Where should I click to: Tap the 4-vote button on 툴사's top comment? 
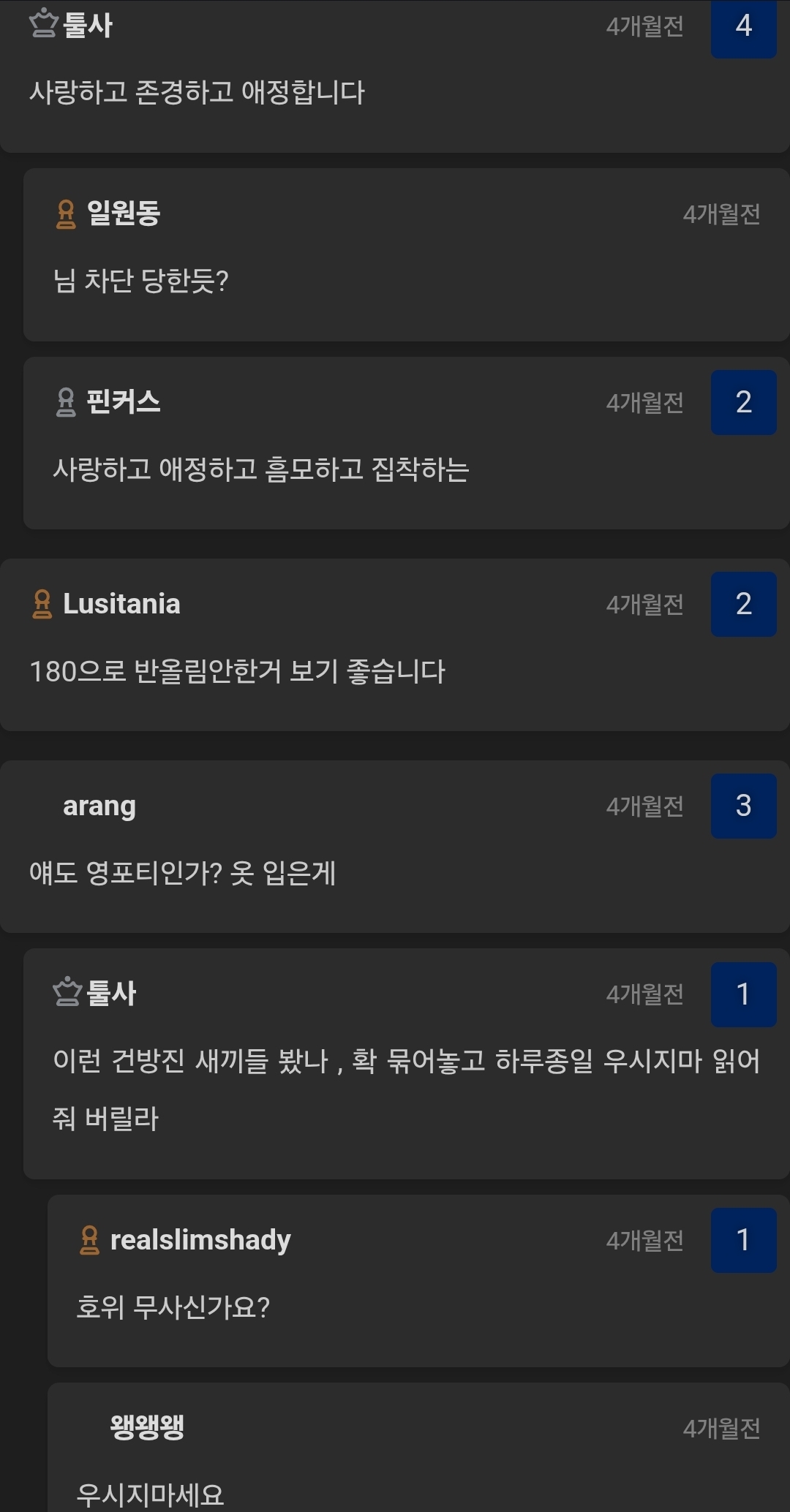point(743,27)
